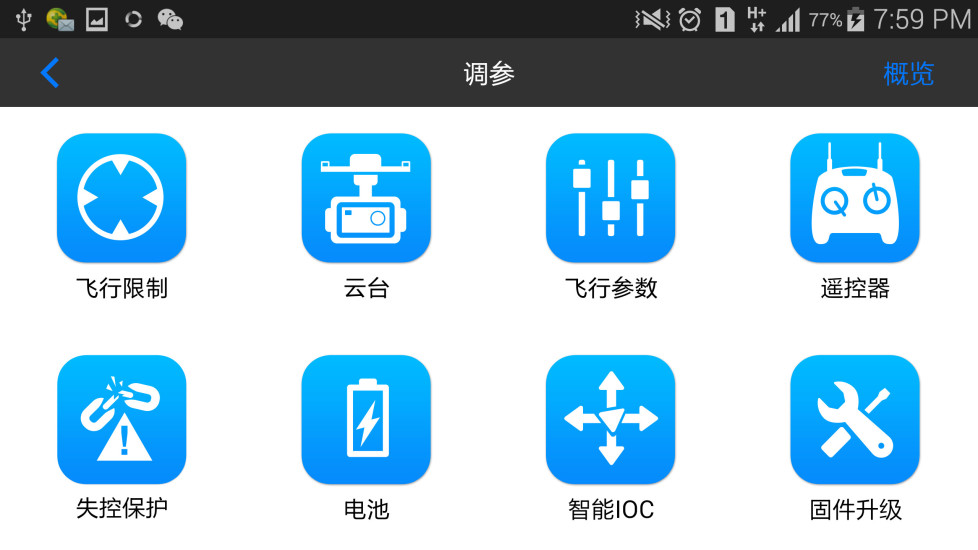Go back using the top-left arrow

[x=50, y=73]
